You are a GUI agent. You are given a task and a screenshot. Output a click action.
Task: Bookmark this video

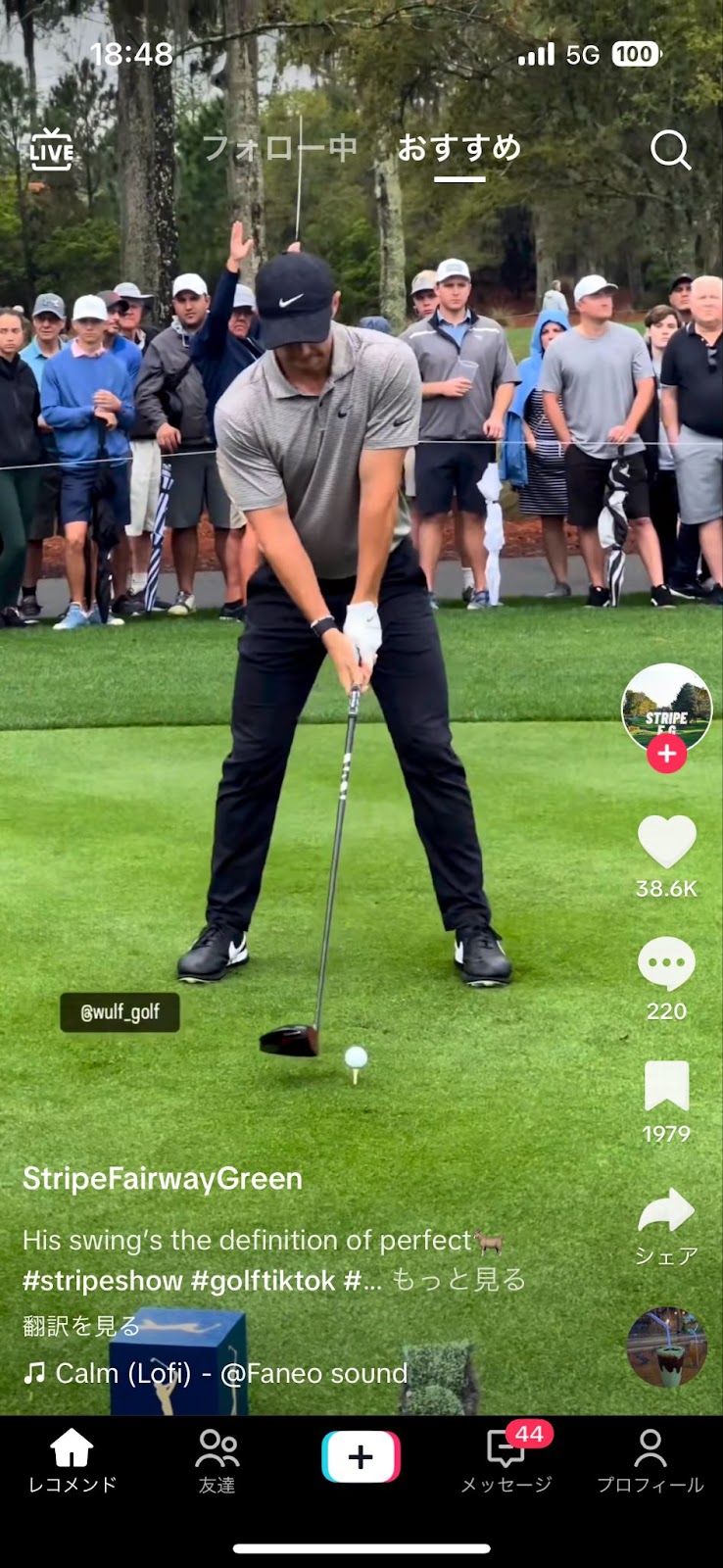point(666,1086)
